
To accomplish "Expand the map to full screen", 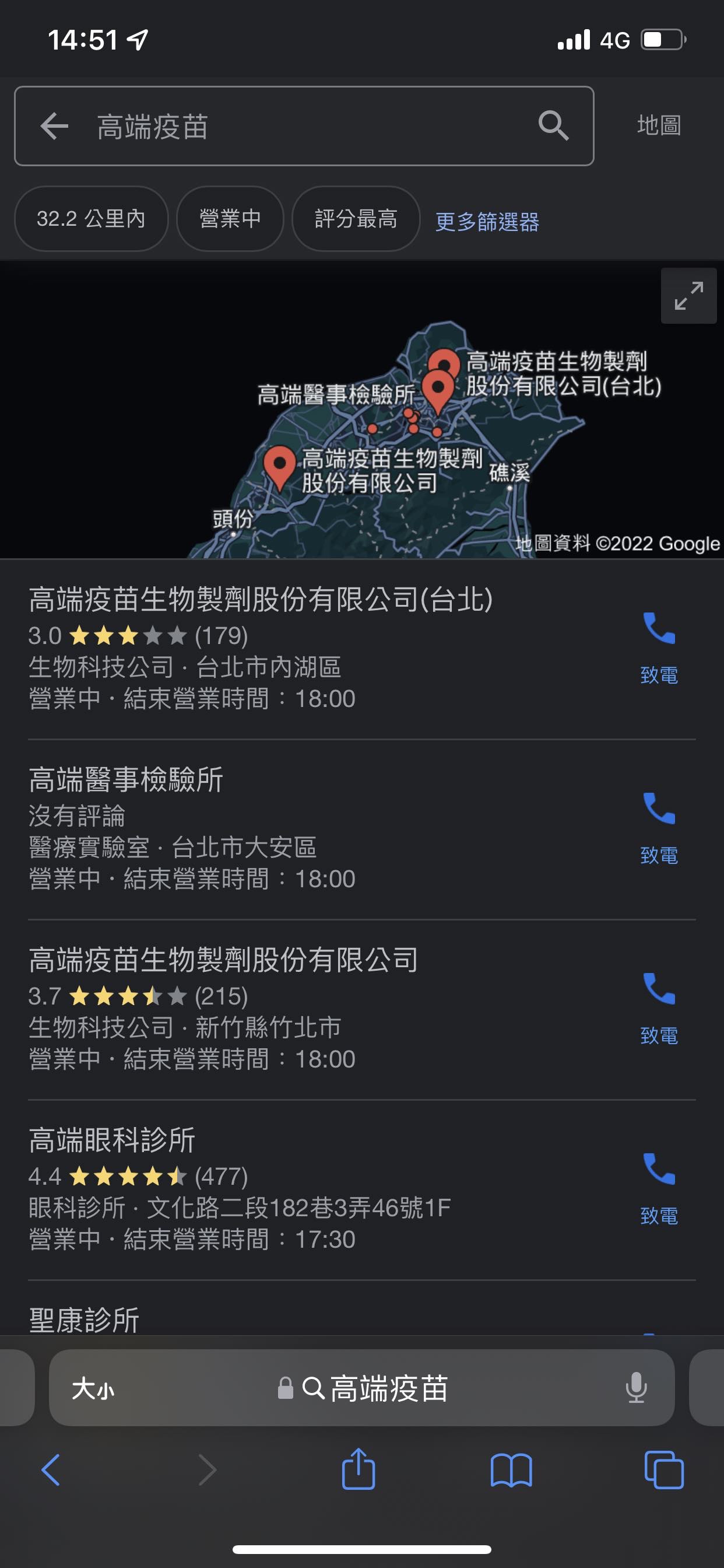I will pos(688,296).
